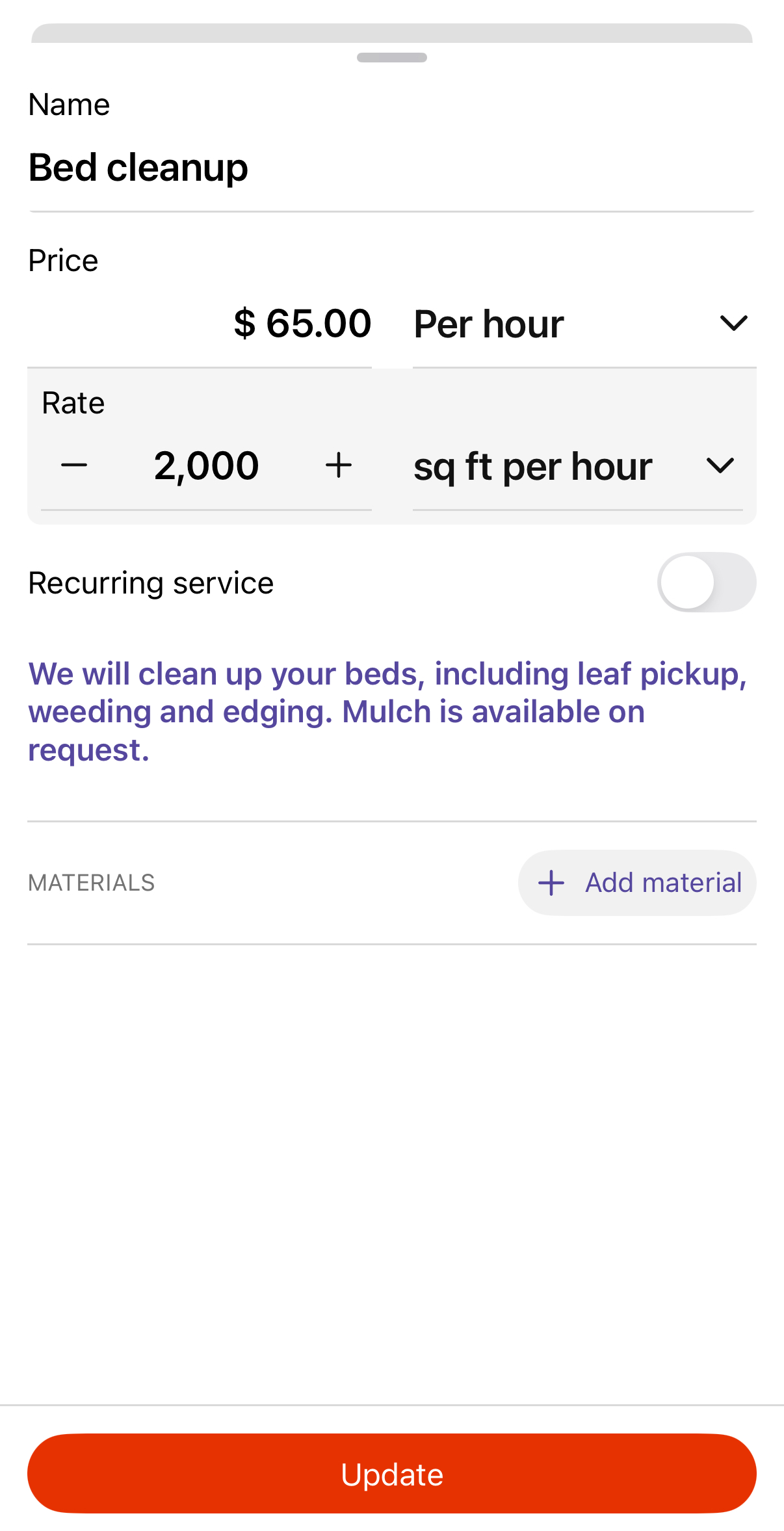
Task: Tap Add material
Action: pyautogui.click(x=637, y=883)
